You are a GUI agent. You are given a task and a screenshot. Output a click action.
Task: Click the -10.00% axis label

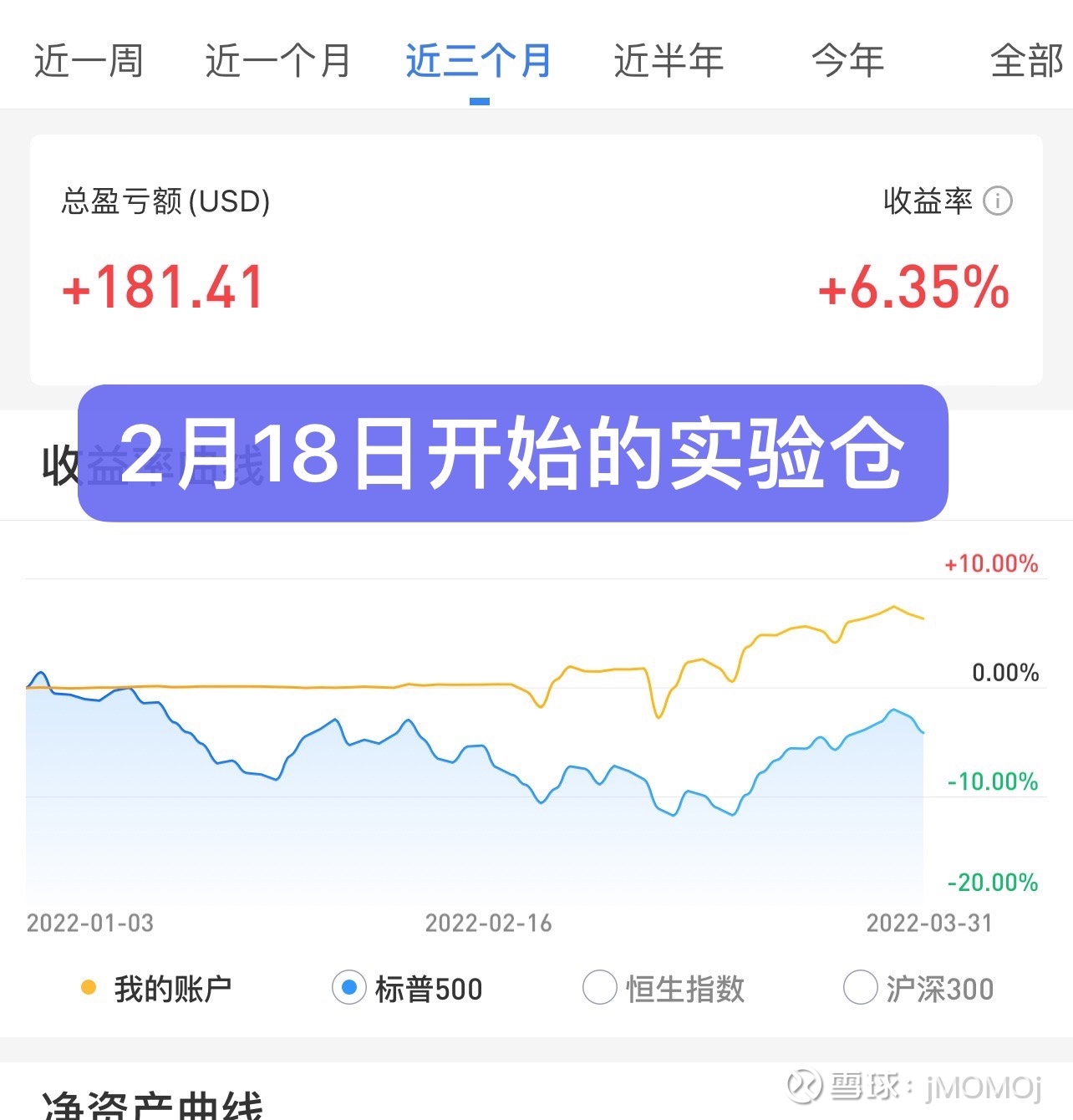coord(991,781)
